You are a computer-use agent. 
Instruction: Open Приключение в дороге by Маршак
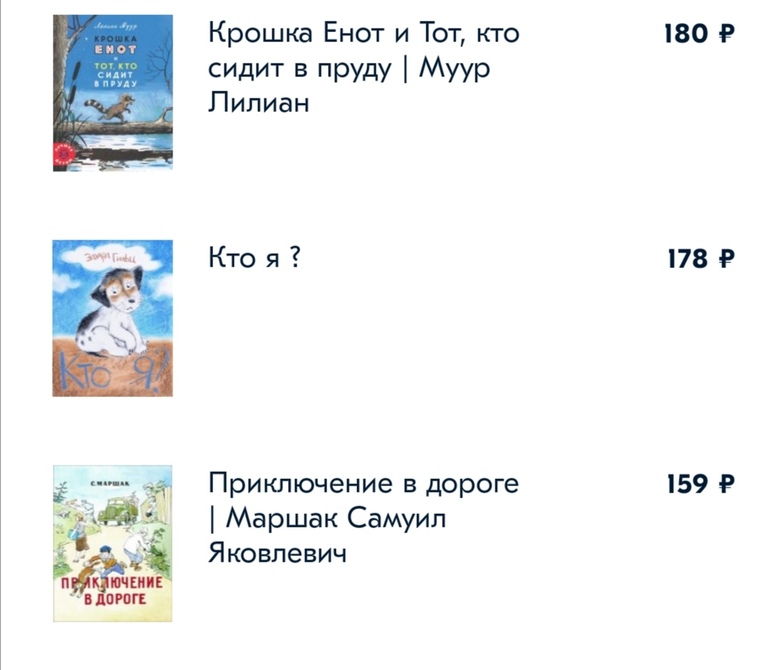click(363, 518)
